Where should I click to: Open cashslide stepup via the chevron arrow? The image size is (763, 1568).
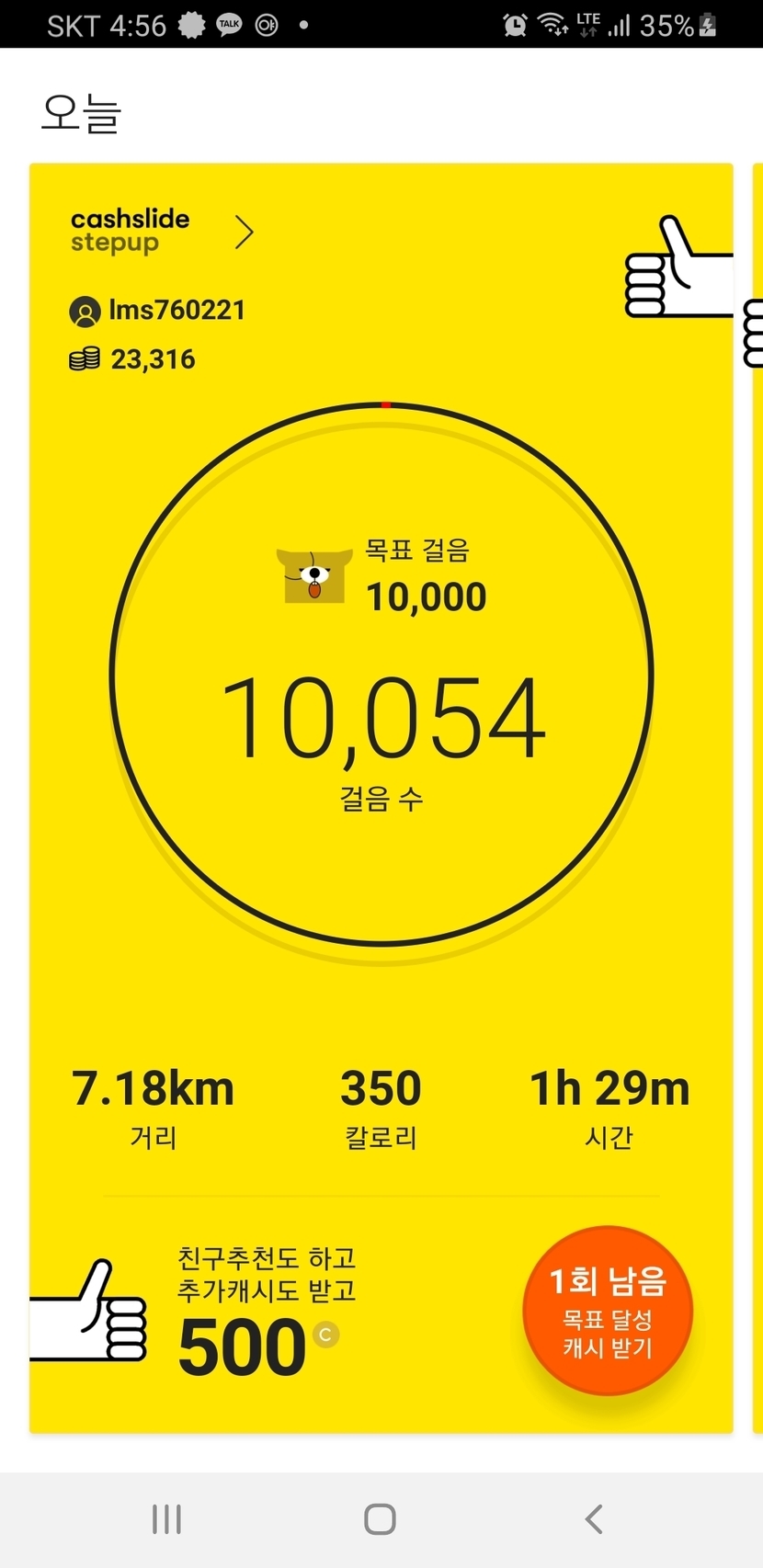(244, 233)
